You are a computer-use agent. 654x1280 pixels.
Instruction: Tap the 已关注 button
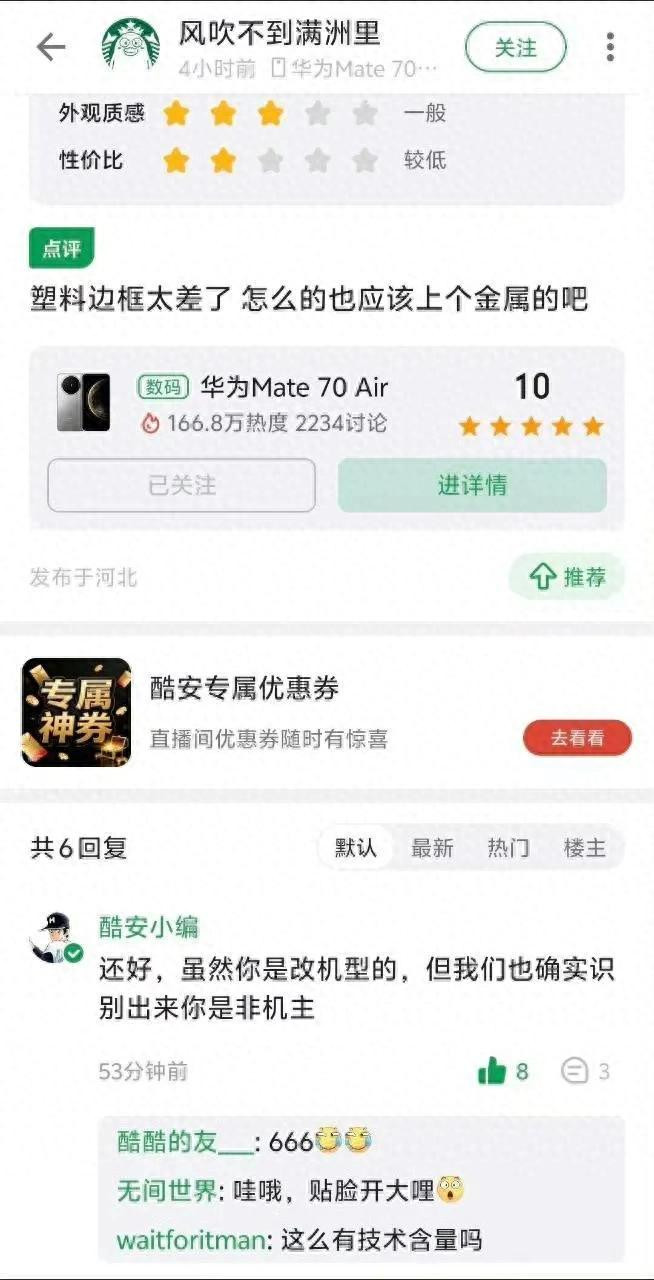coord(182,485)
